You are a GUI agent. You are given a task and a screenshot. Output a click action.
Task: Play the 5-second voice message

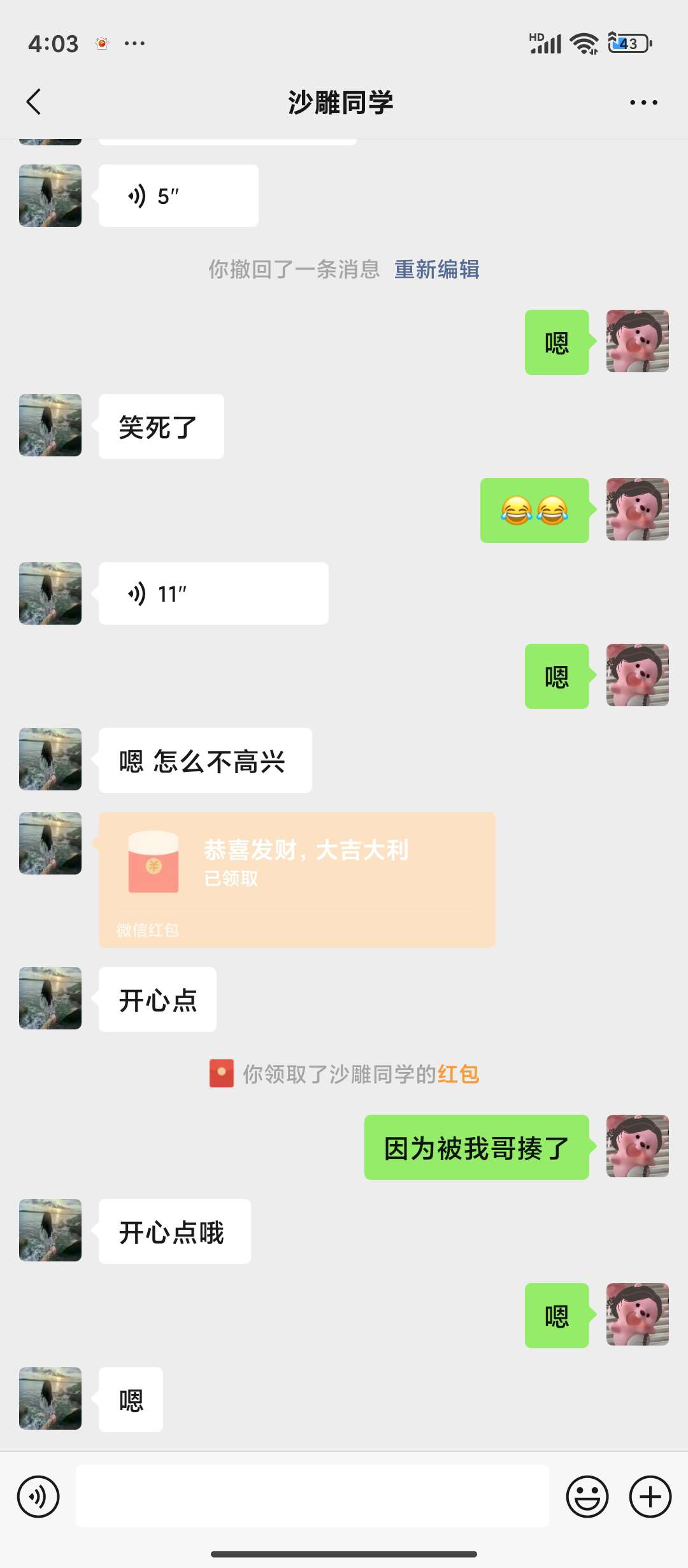pyautogui.click(x=178, y=196)
